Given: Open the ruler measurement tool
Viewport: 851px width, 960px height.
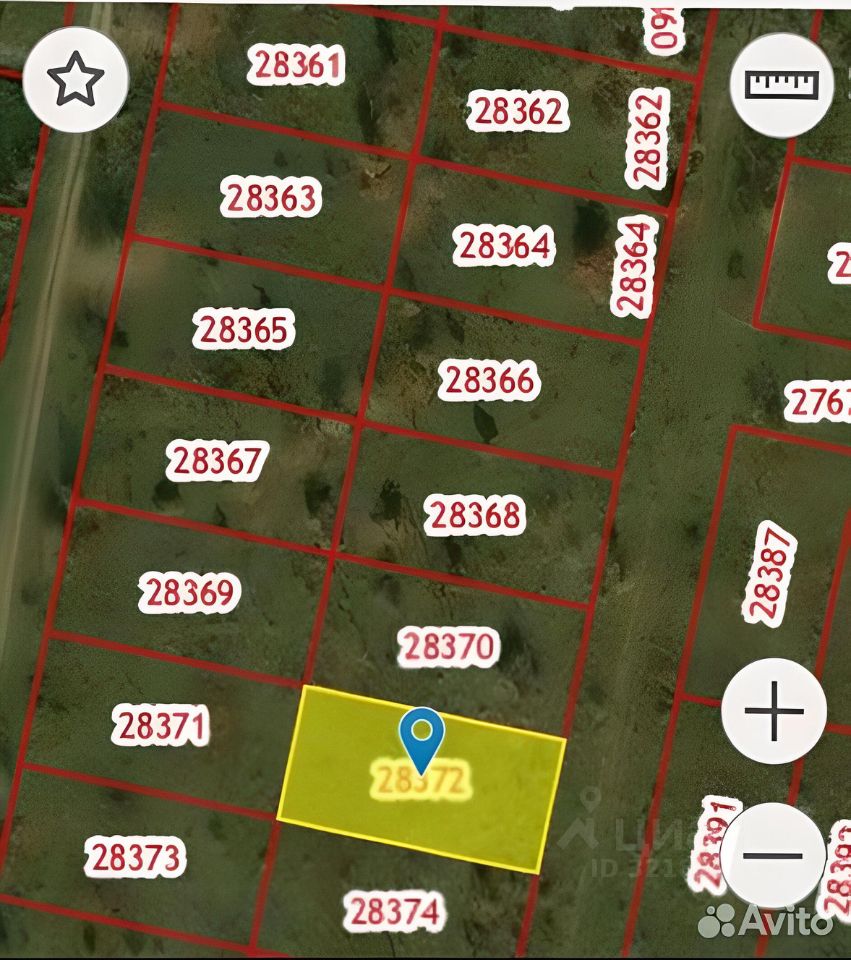Looking at the screenshot, I should tap(782, 84).
